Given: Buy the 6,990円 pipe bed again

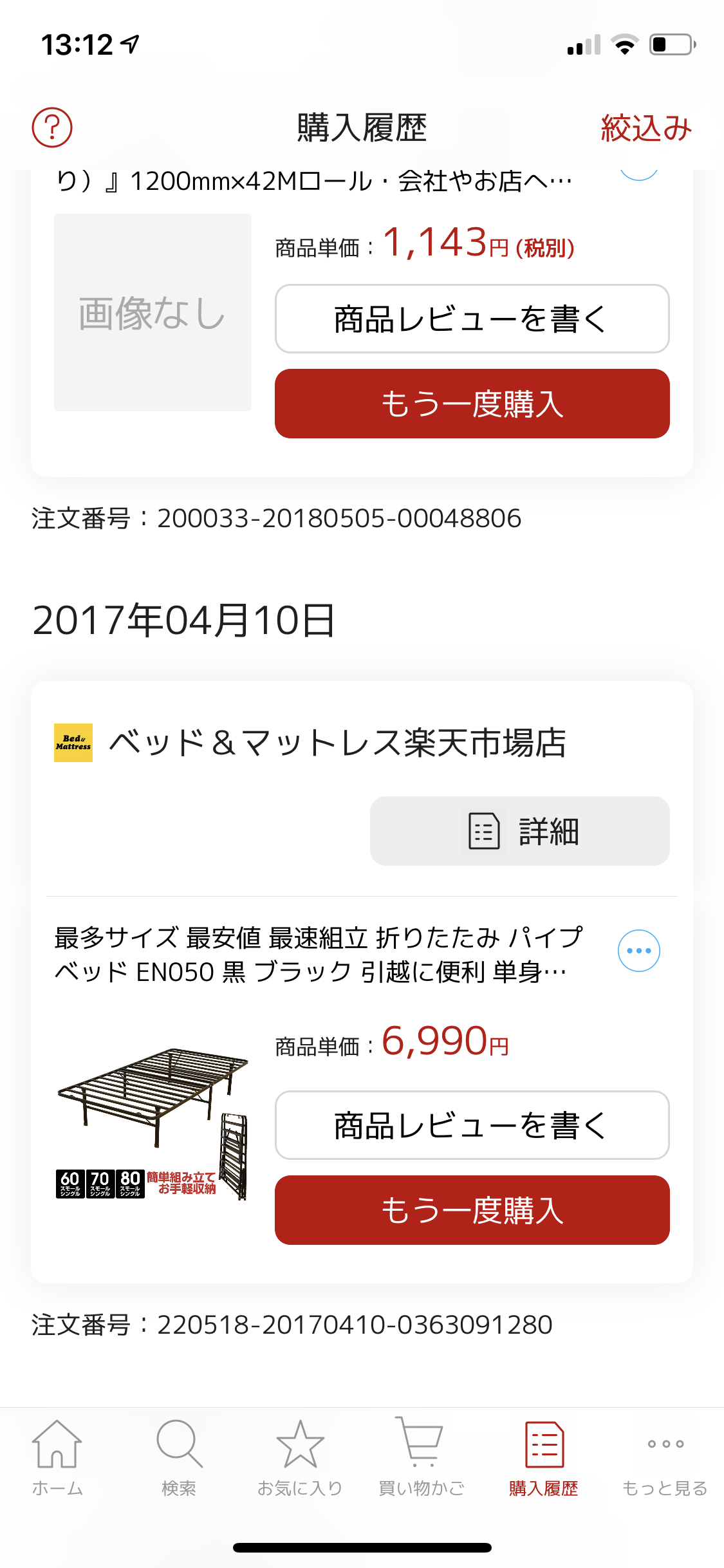Looking at the screenshot, I should point(472,1210).
